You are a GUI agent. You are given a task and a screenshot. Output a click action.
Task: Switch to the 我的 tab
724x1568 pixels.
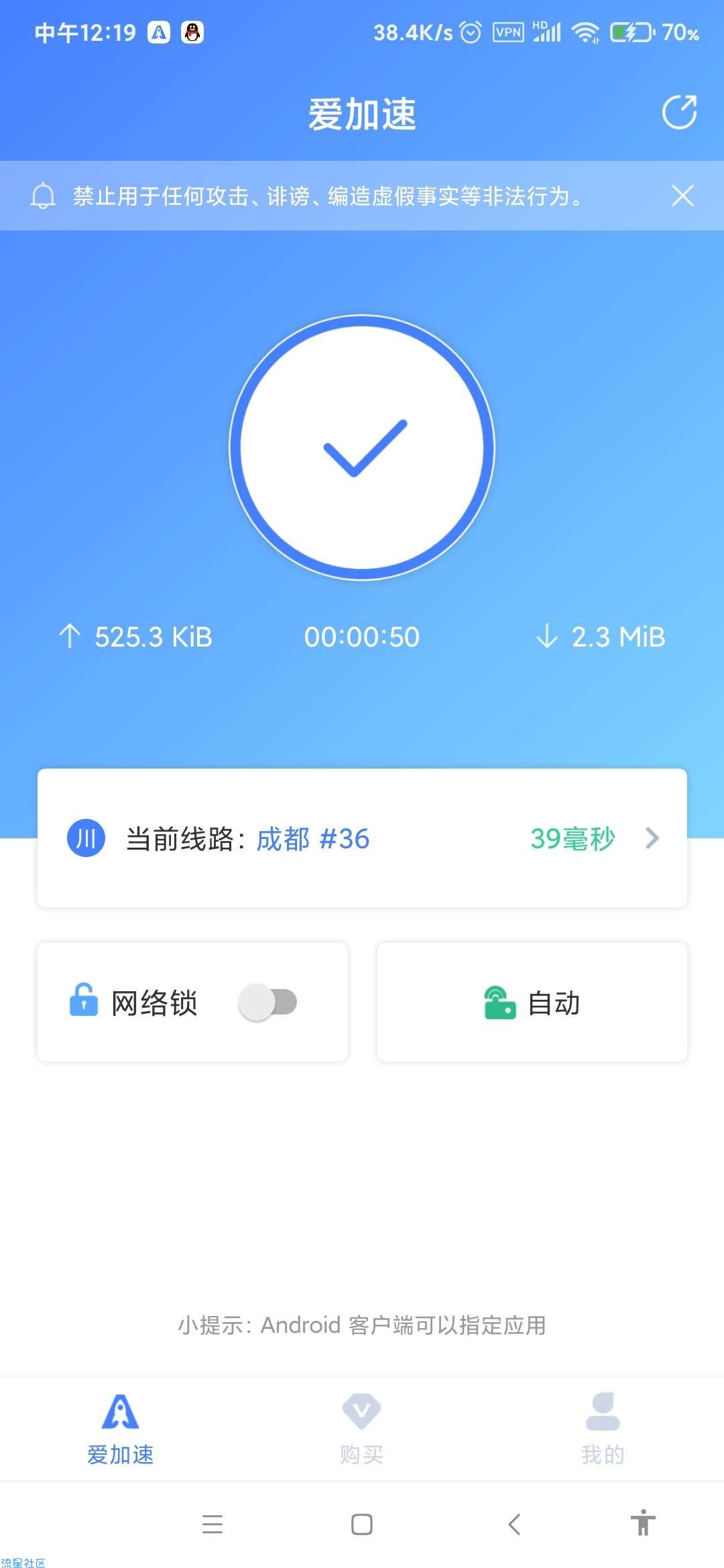click(603, 1429)
